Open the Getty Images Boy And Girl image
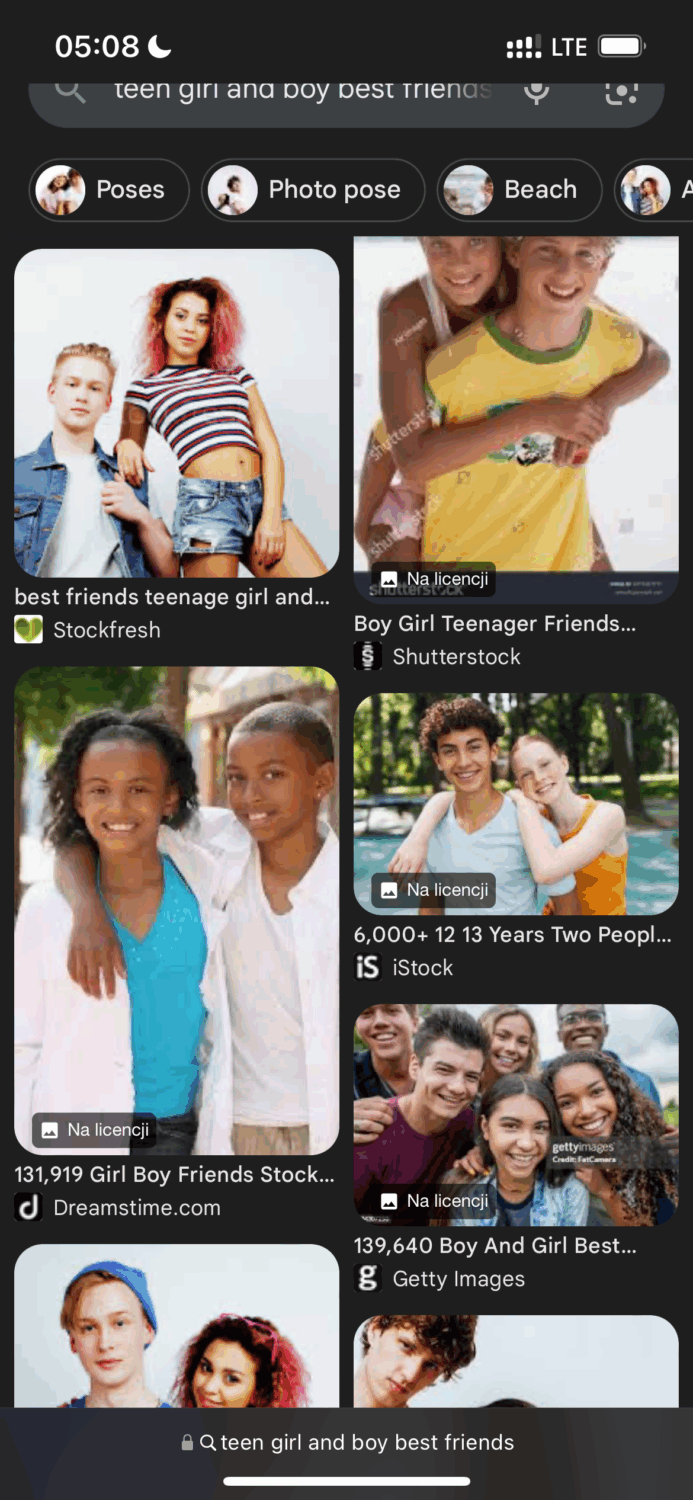Screen dimensions: 693x1500 516,1114
